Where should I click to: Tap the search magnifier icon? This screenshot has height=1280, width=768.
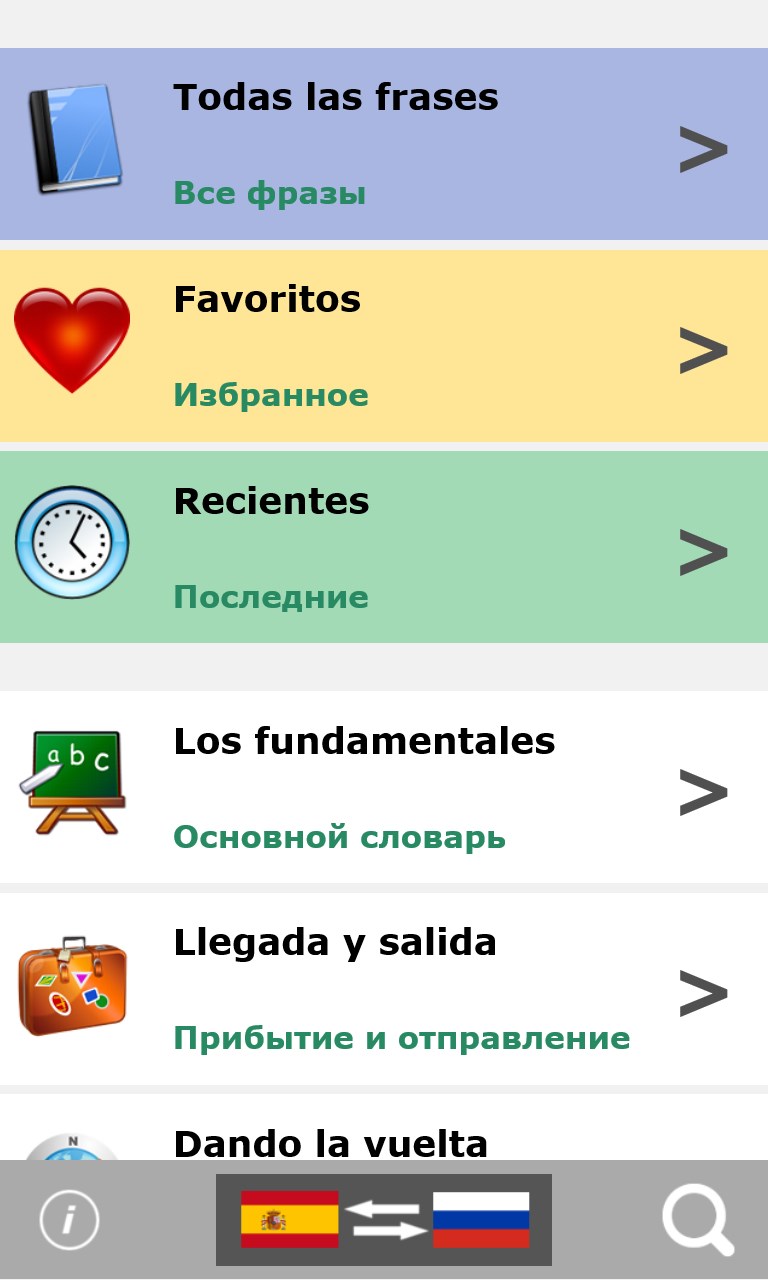click(698, 1220)
